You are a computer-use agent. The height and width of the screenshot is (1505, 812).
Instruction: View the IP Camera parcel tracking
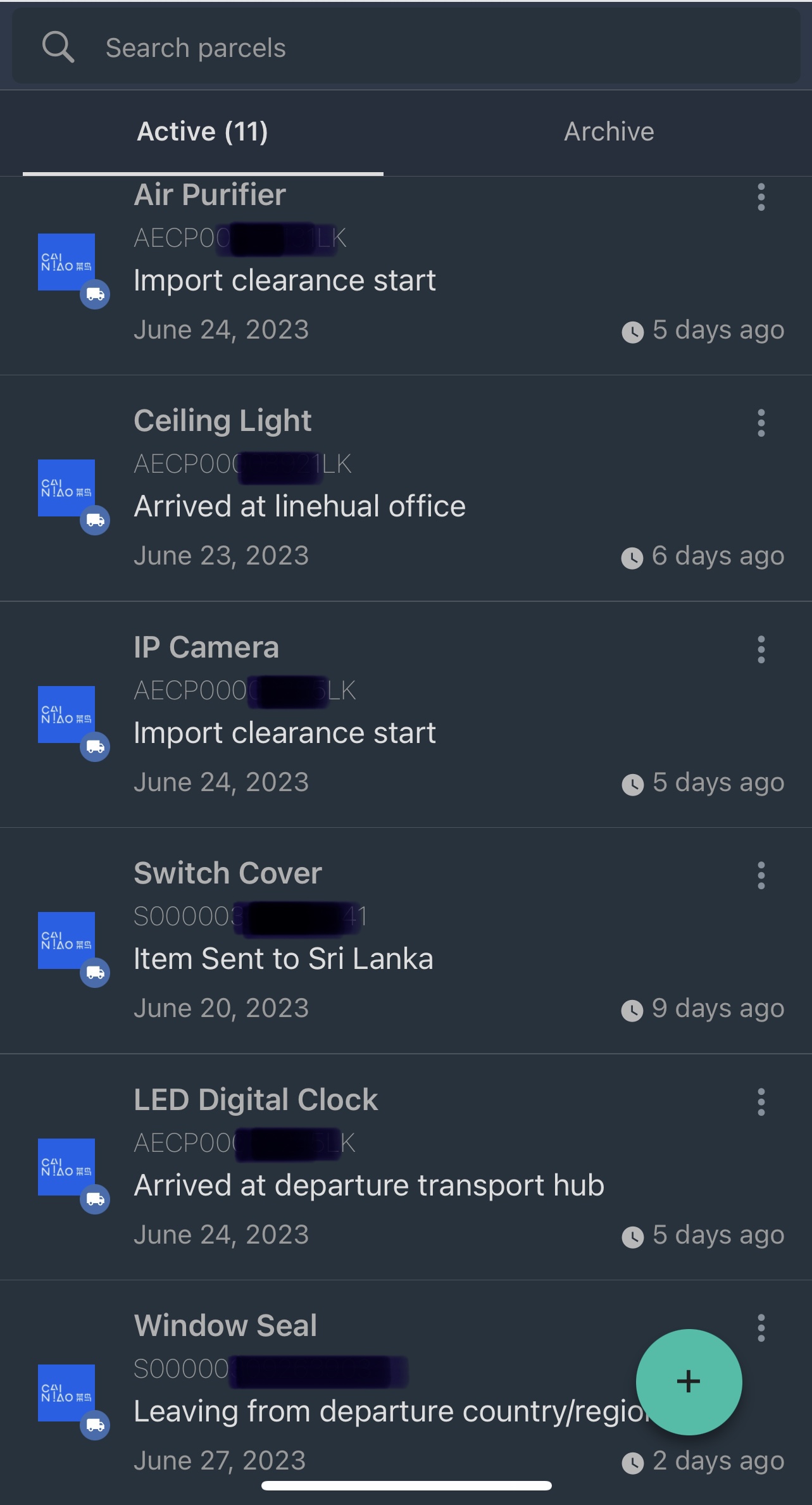[406, 715]
